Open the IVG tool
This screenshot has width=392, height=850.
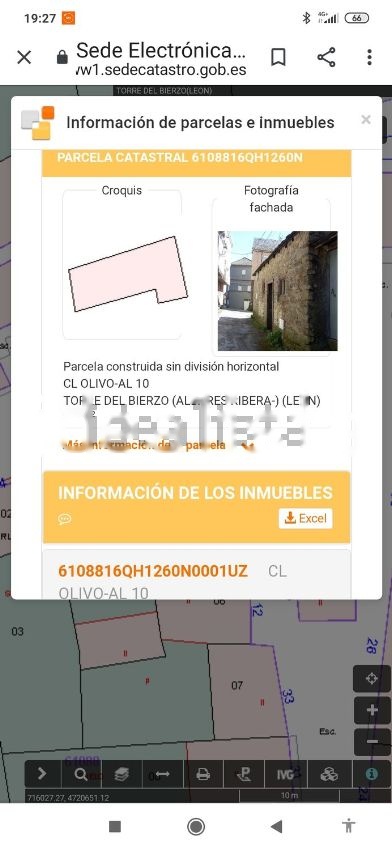click(x=285, y=774)
